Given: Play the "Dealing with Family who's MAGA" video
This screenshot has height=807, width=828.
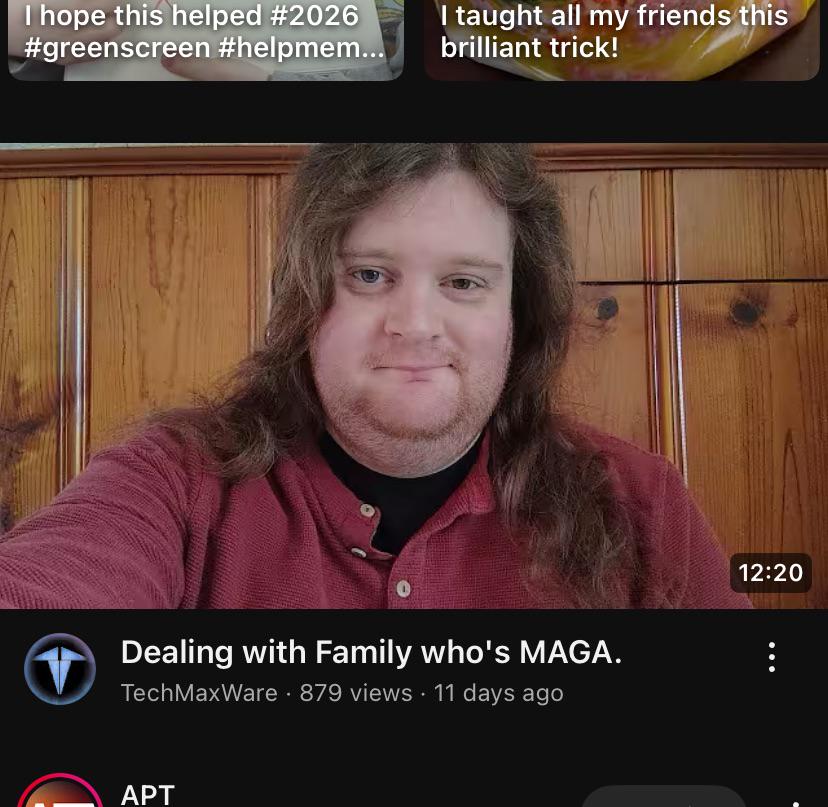Looking at the screenshot, I should click(x=414, y=376).
